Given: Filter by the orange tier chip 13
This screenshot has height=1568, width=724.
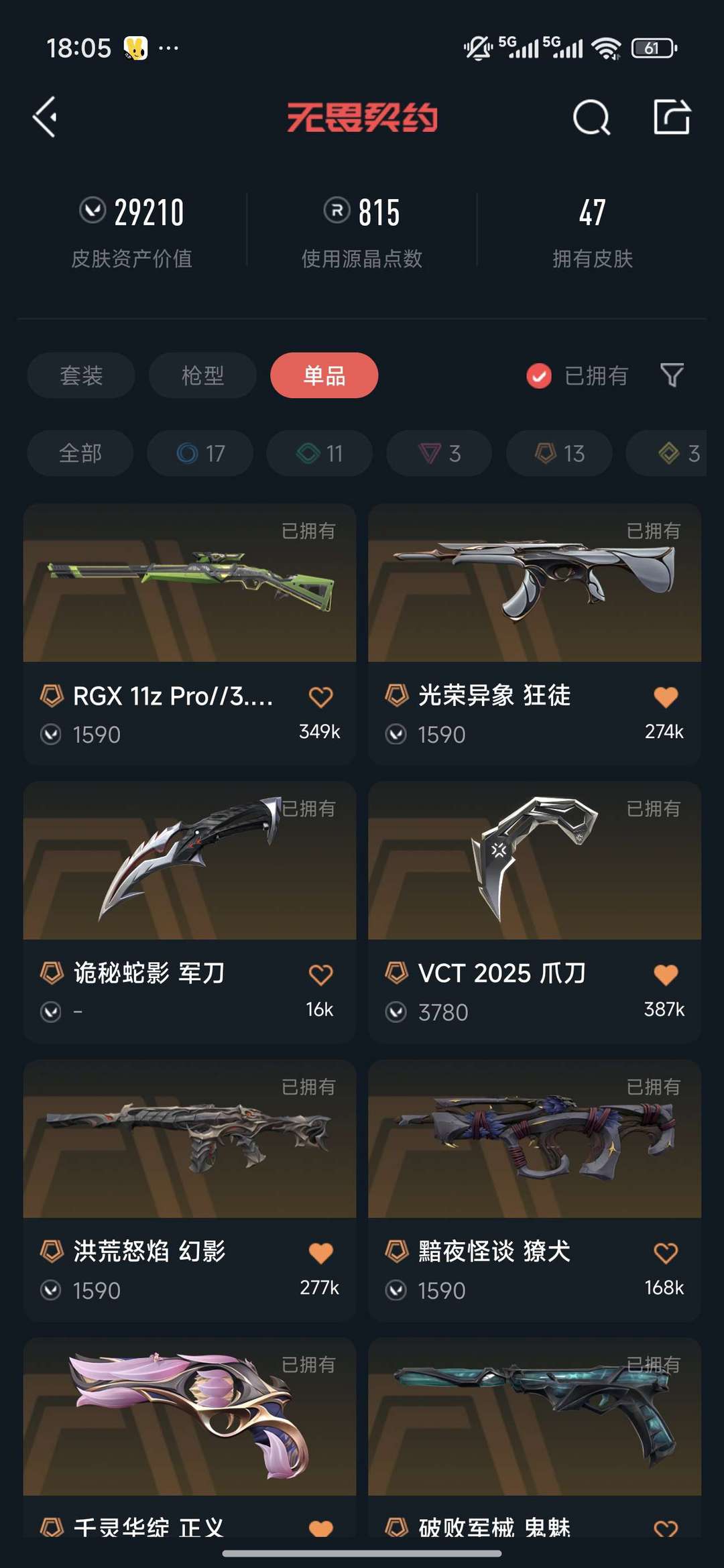Looking at the screenshot, I should coord(559,453).
